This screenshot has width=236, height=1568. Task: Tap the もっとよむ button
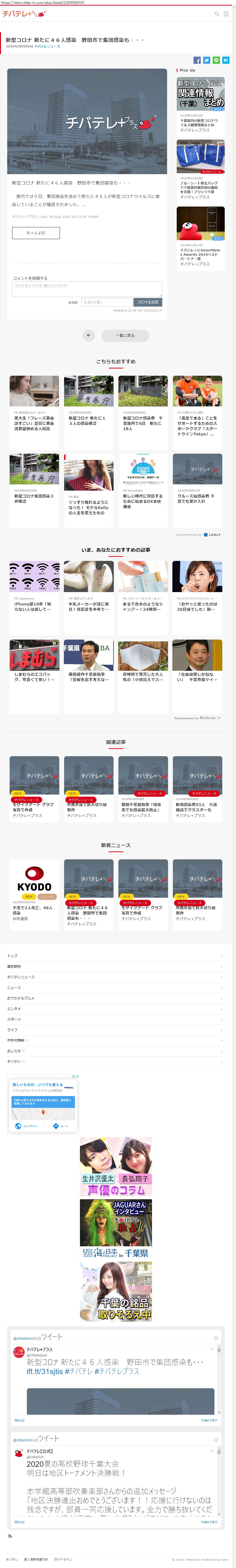(x=36, y=232)
